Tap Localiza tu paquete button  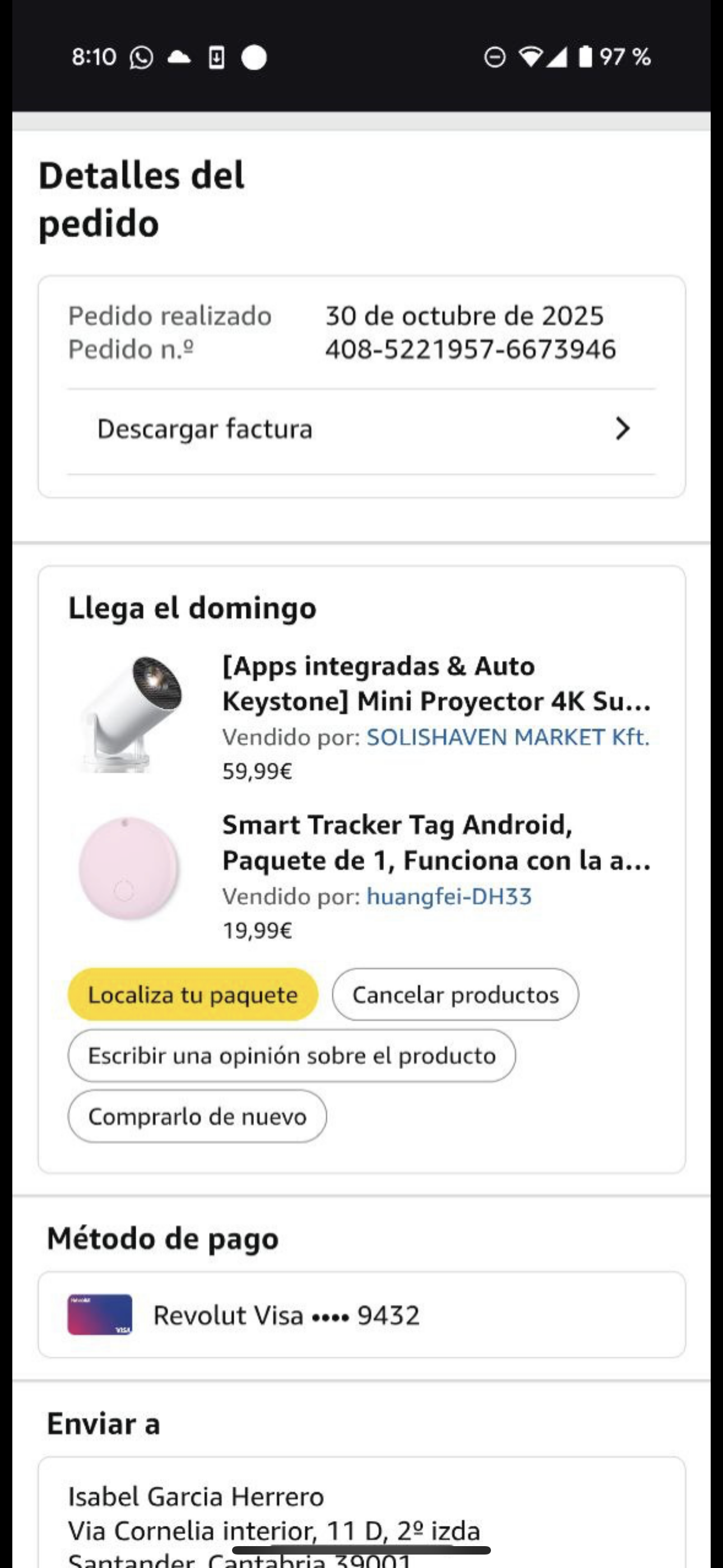click(x=192, y=995)
